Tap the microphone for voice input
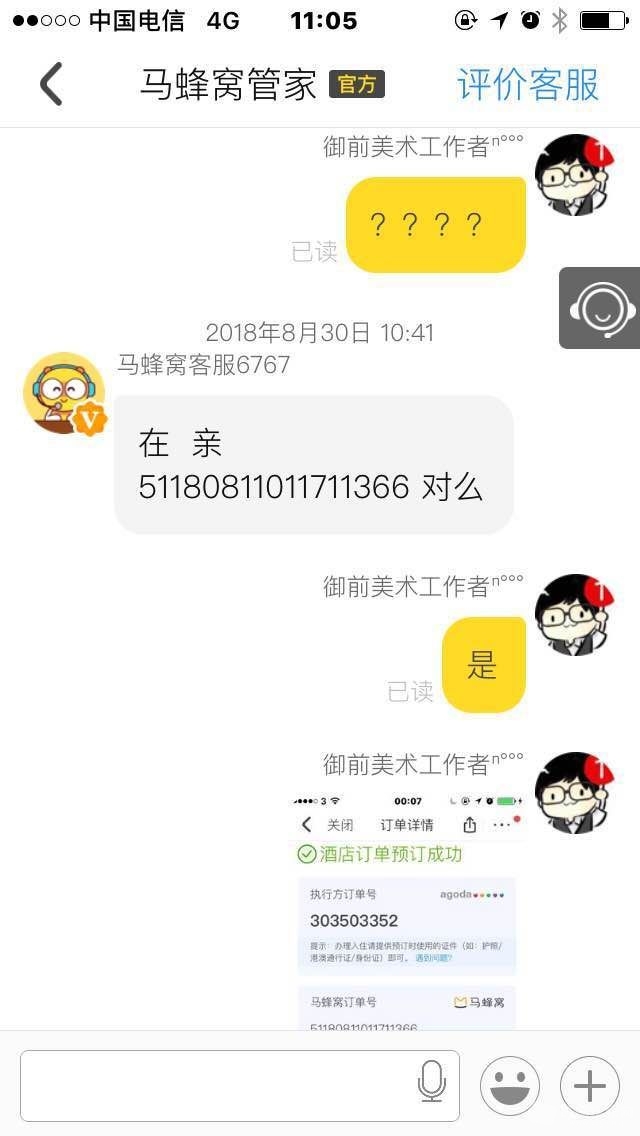 (x=432, y=1083)
